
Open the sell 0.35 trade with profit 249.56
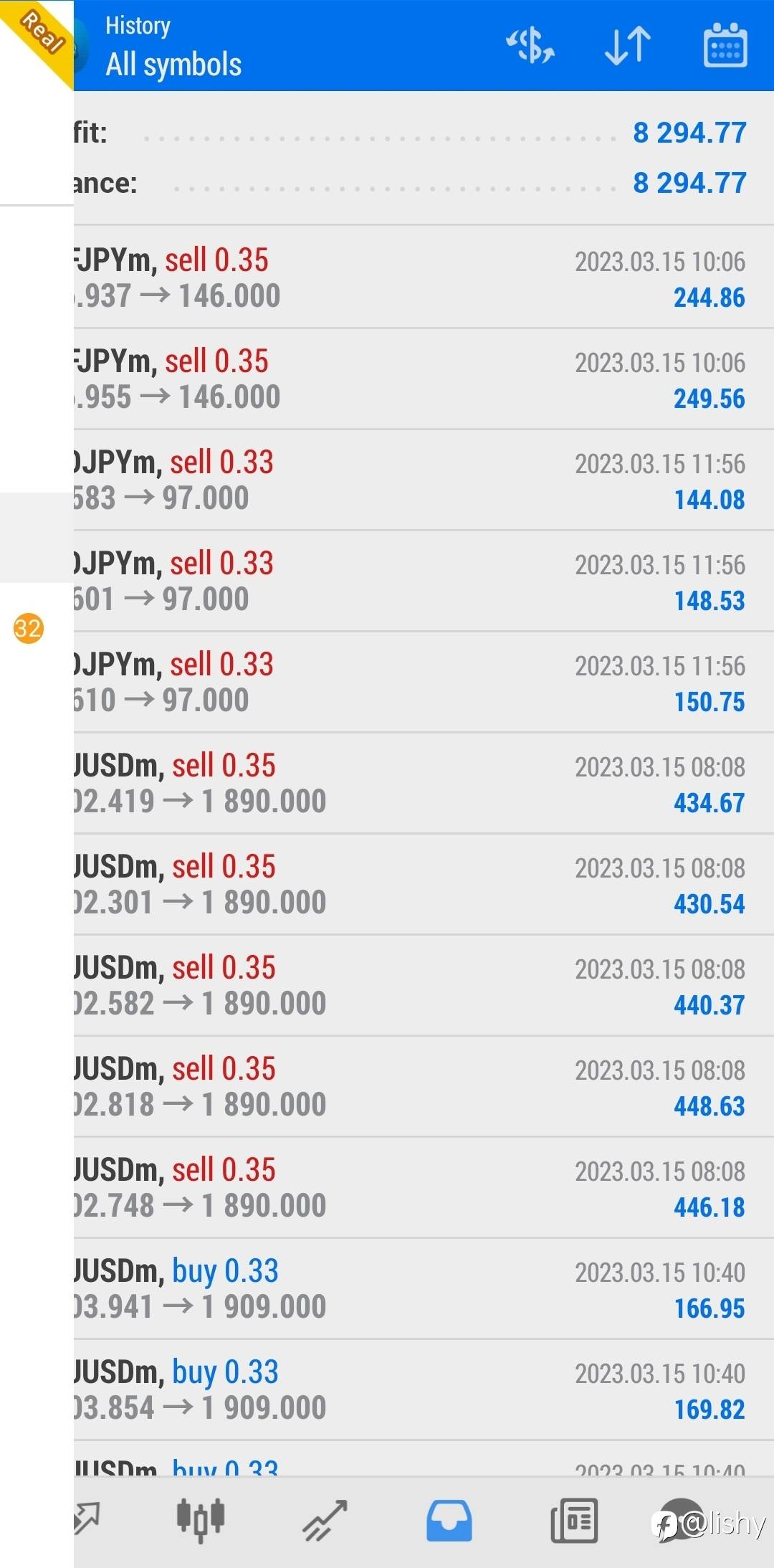pos(424,379)
